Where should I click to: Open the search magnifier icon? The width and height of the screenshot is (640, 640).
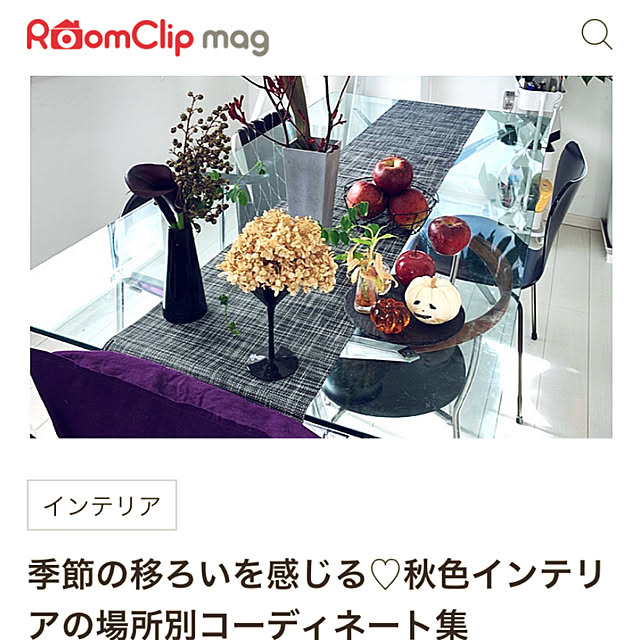(596, 36)
